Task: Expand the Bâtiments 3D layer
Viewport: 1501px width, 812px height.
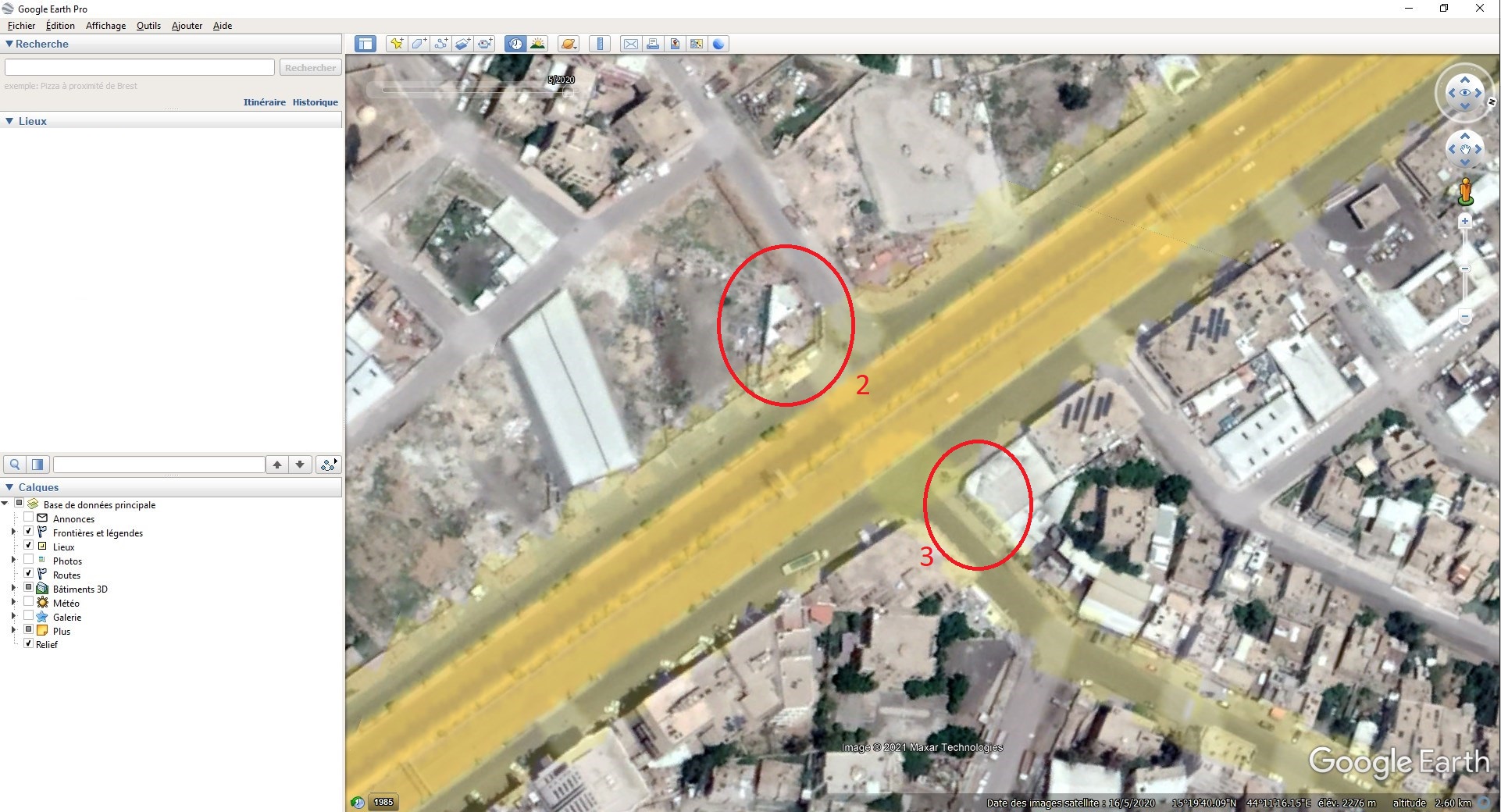Action: [13, 589]
